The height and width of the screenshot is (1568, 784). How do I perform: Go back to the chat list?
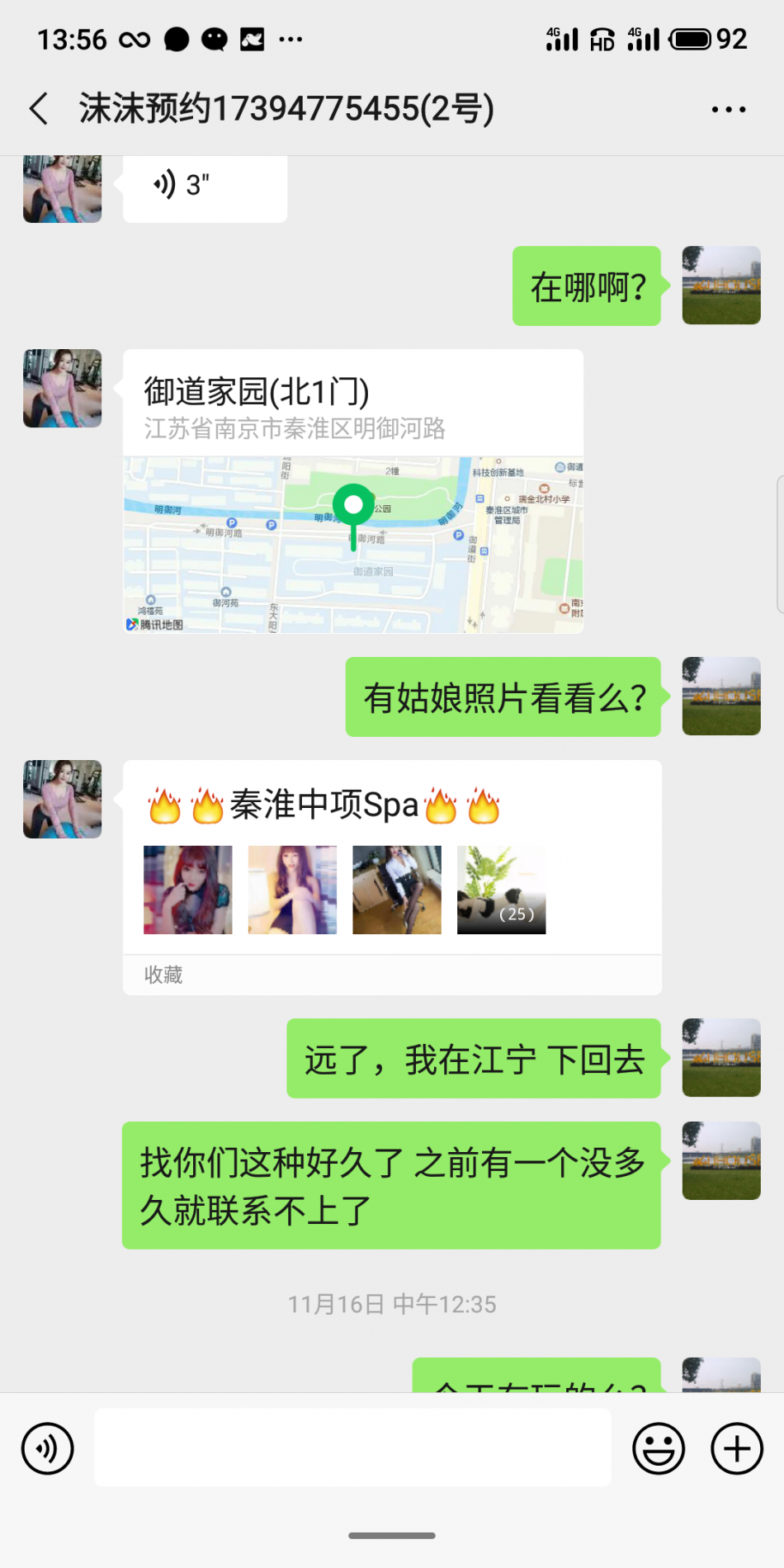point(39,109)
